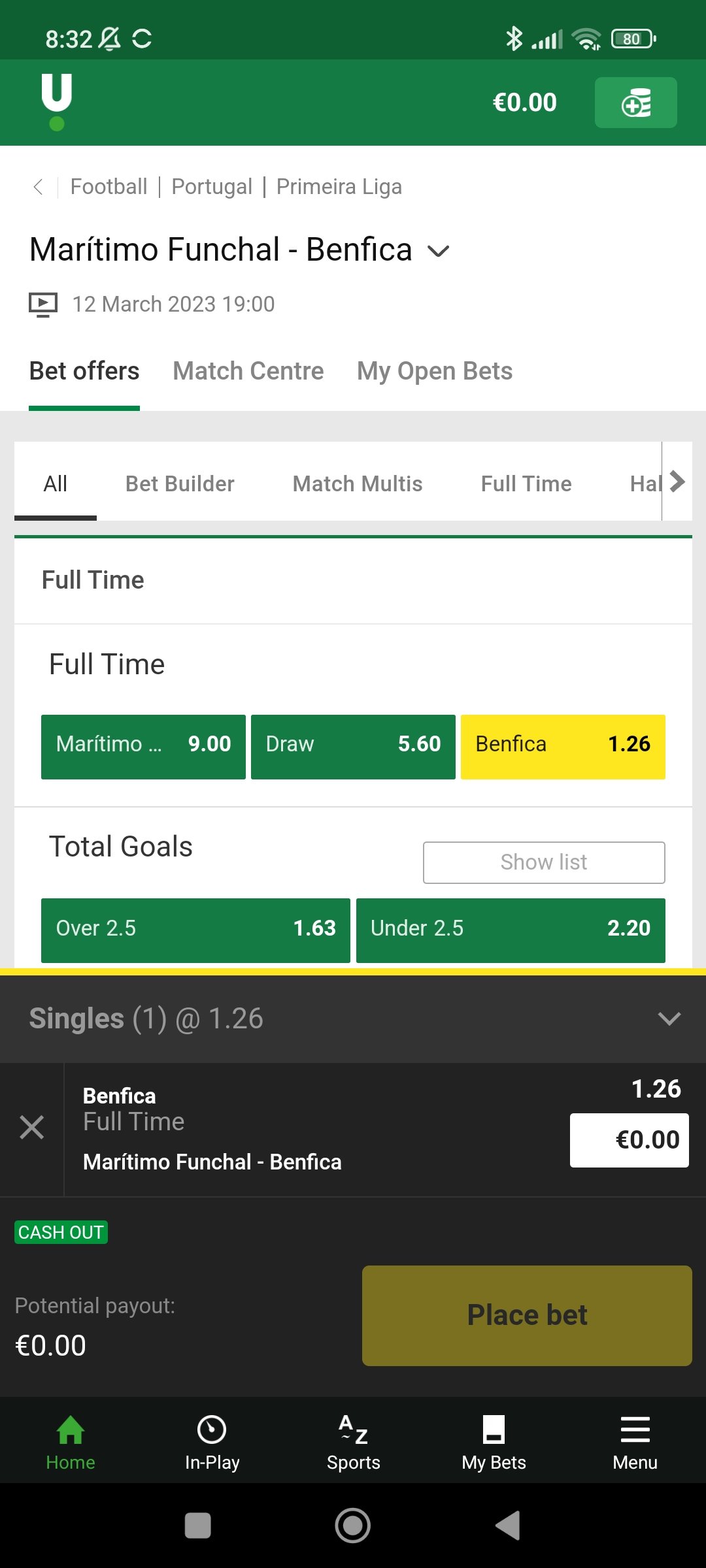706x1568 pixels.
Task: Select the Match Multis filter tab
Action: tap(358, 483)
